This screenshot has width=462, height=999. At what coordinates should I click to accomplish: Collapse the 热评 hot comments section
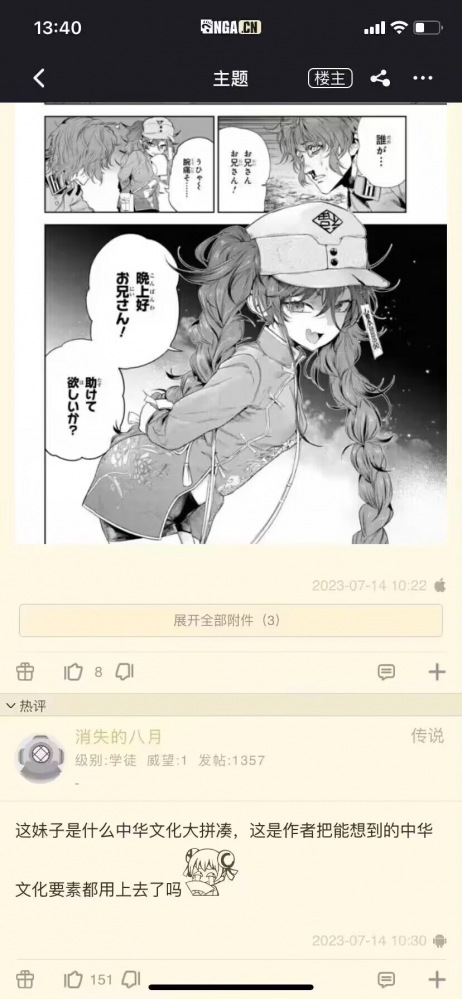25,705
